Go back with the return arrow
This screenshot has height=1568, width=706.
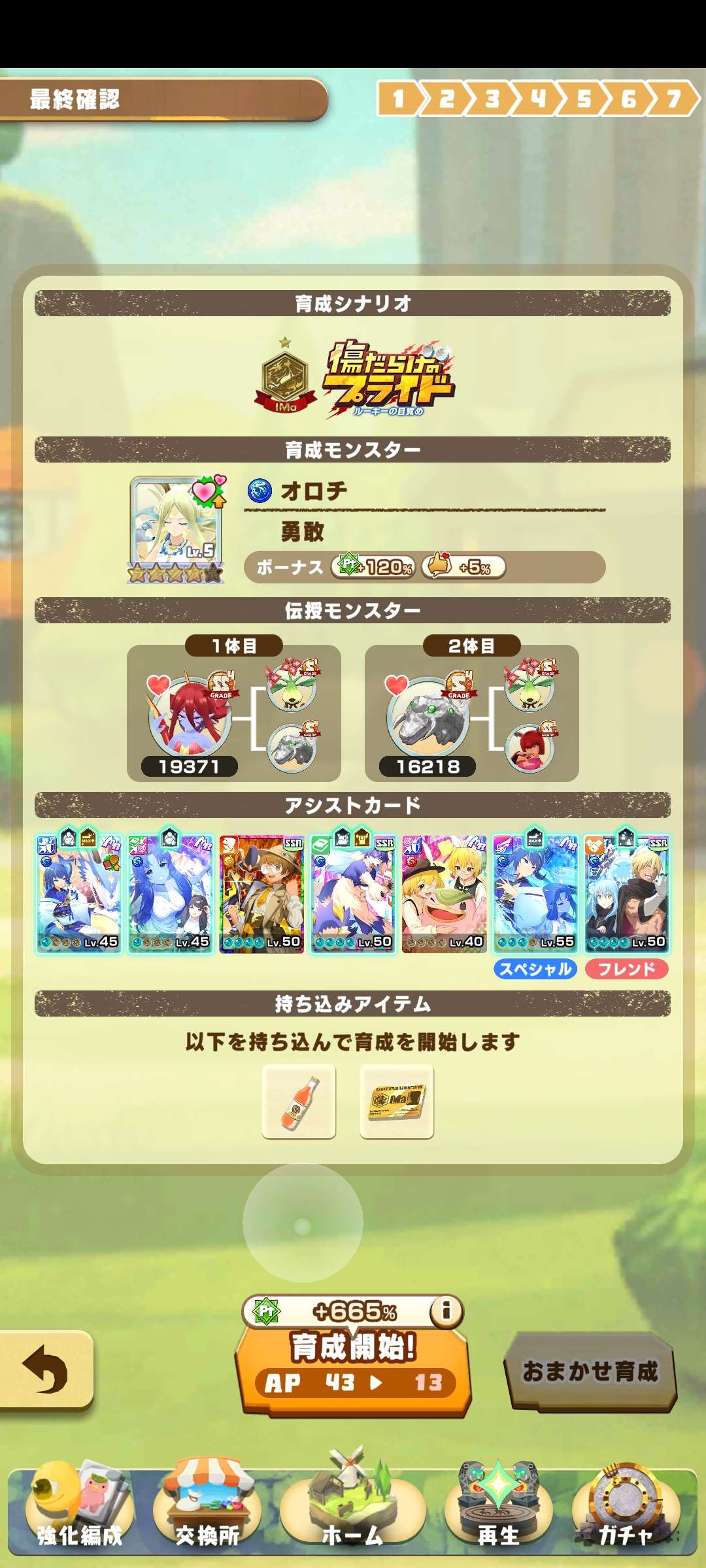click(44, 1369)
